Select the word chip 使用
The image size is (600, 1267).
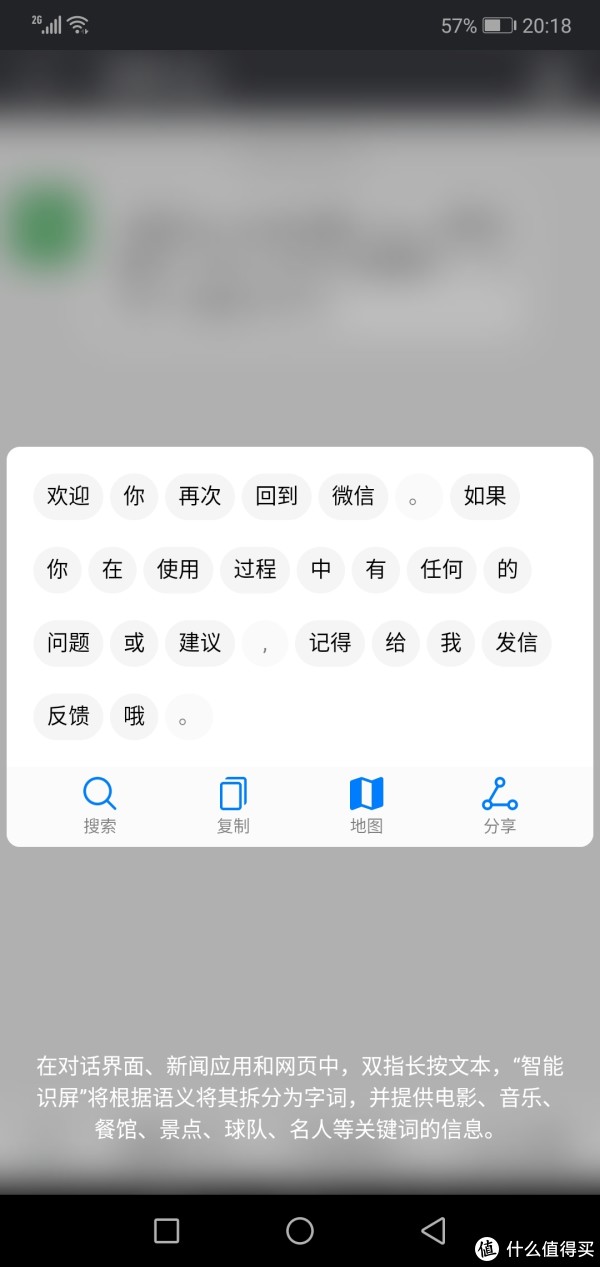(x=178, y=570)
